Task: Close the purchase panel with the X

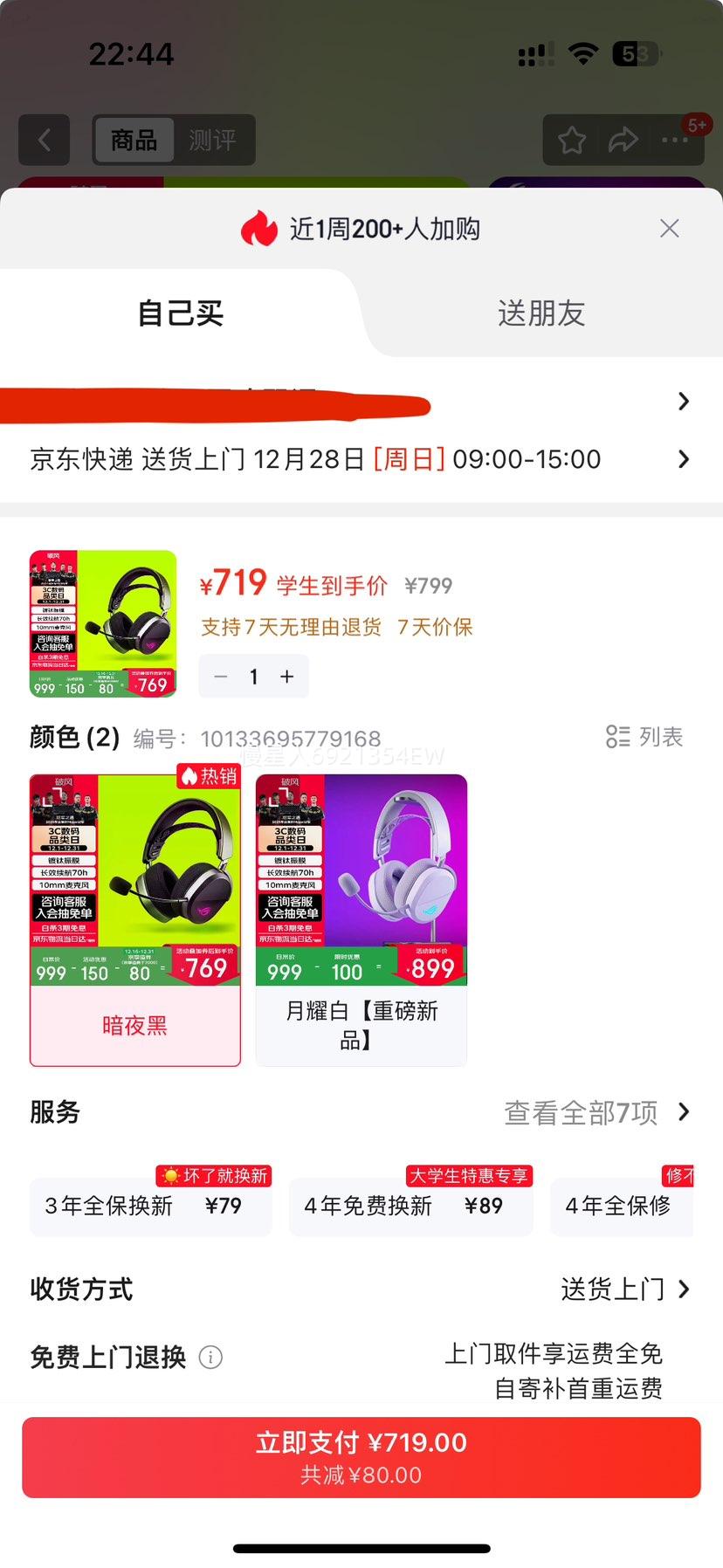Action: 669,228
